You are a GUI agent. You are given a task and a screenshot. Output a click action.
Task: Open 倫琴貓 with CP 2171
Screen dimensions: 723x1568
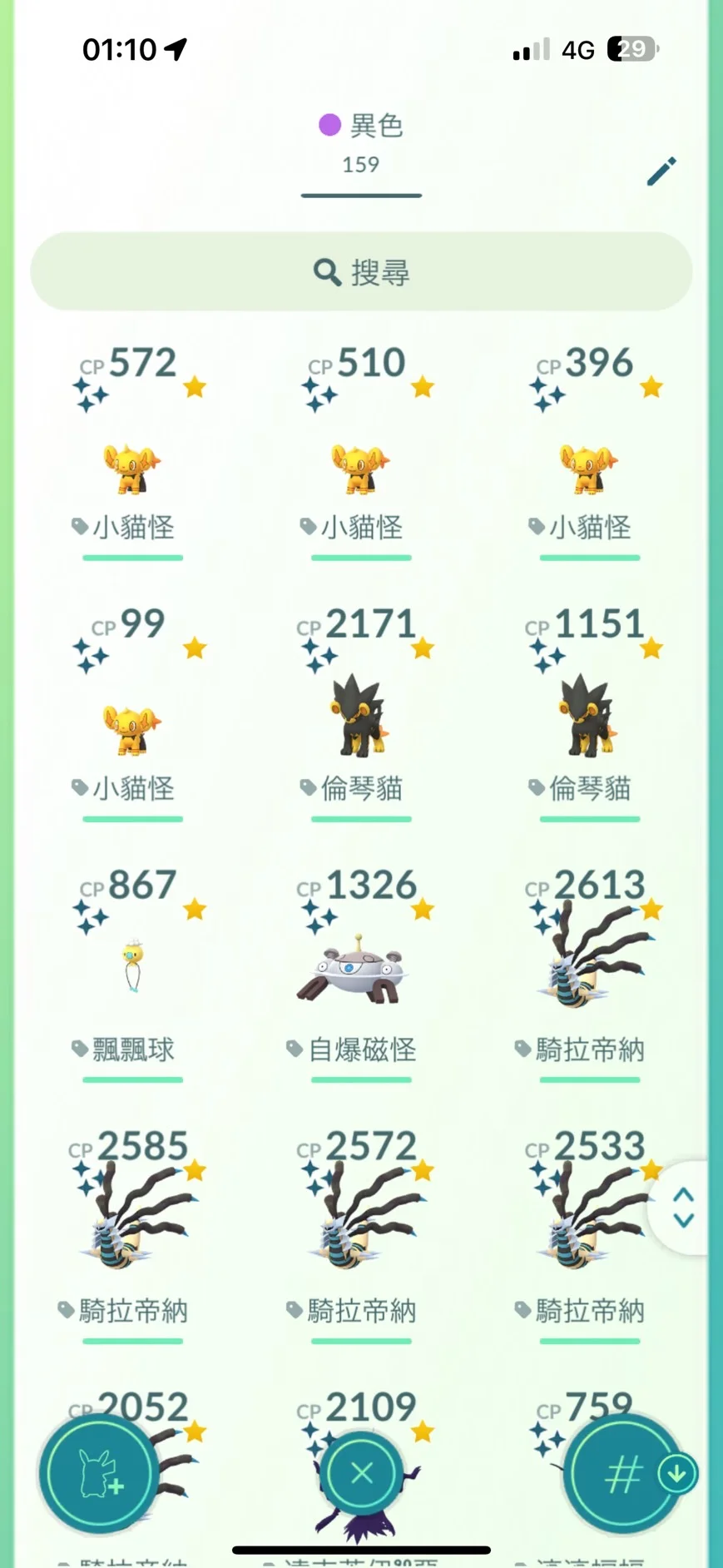coord(361,717)
